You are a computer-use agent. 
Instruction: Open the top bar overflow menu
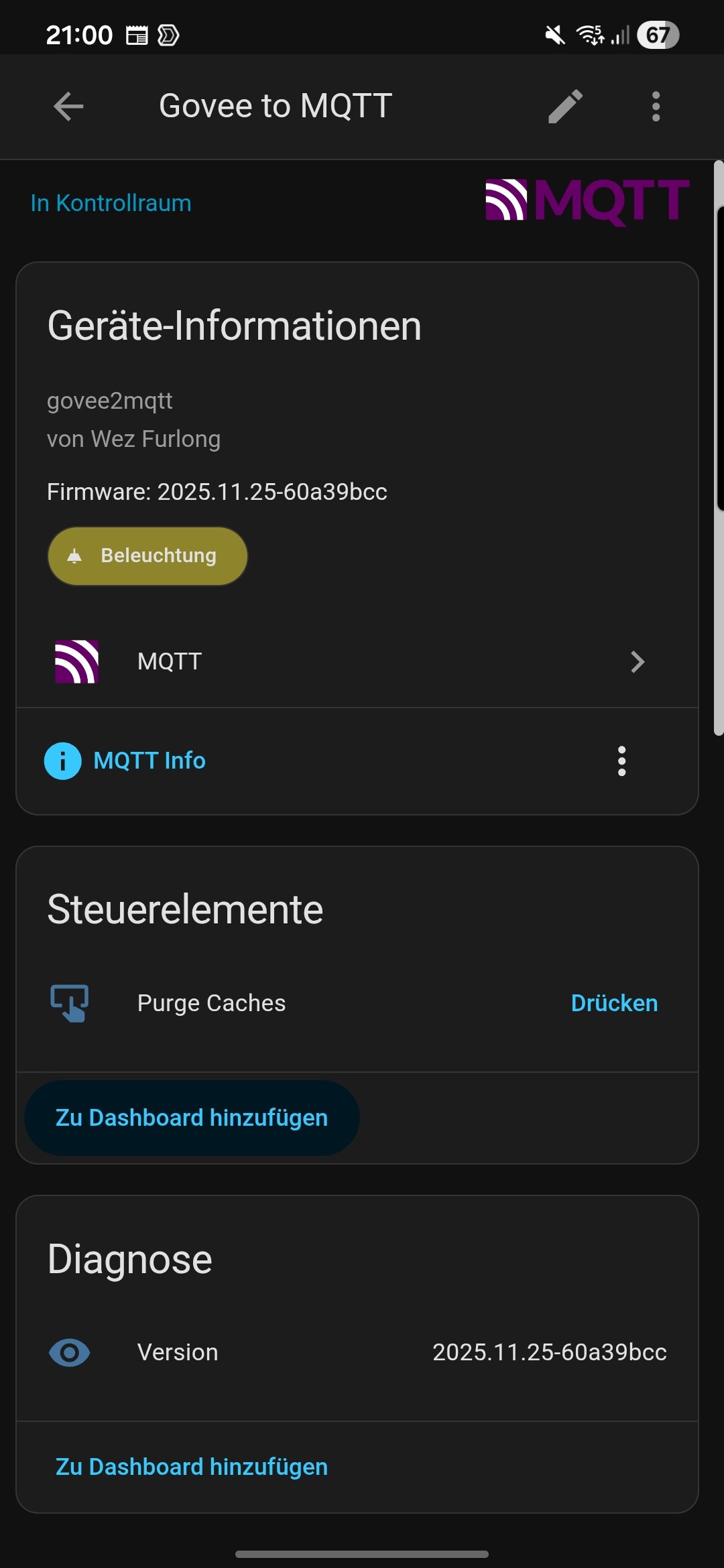[656, 107]
